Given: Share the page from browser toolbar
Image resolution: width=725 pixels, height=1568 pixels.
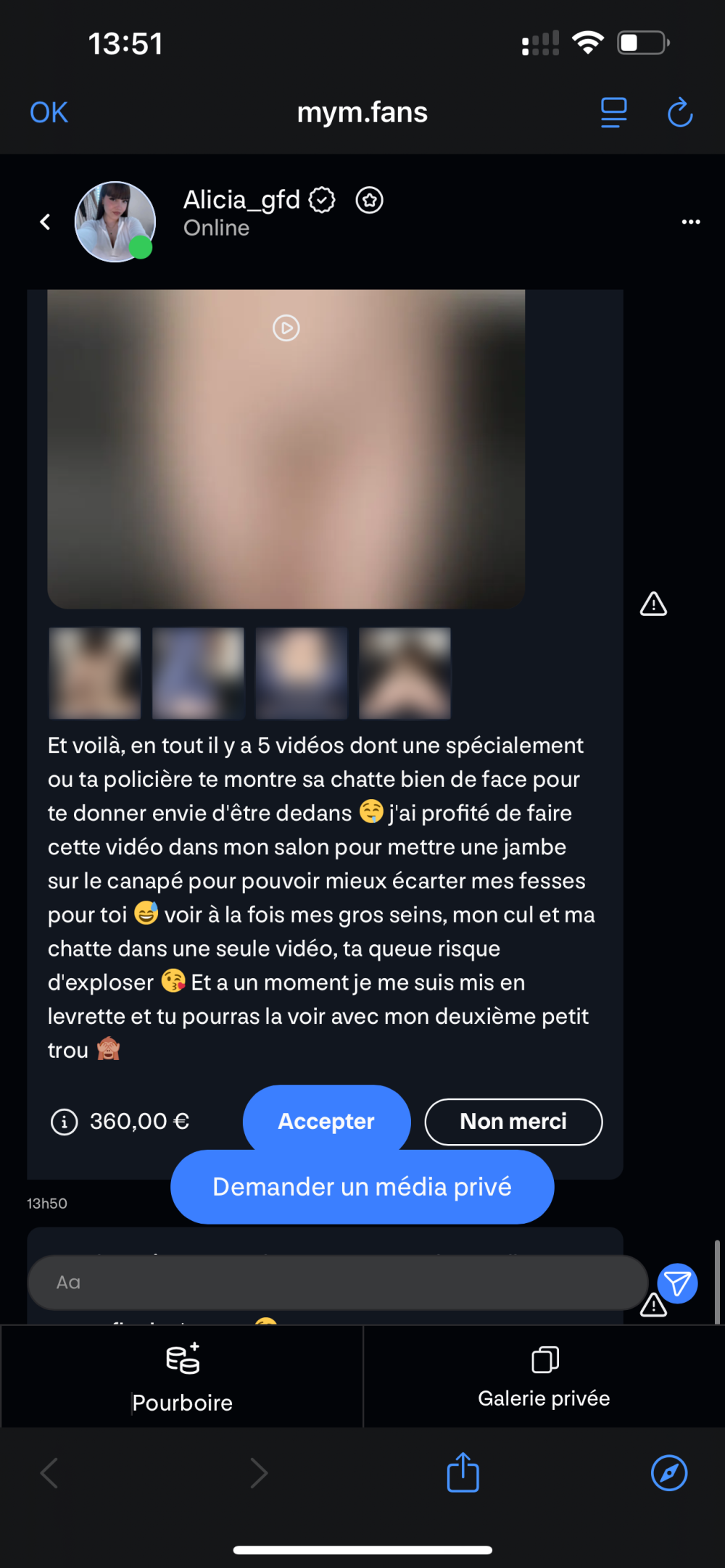Looking at the screenshot, I should click(x=463, y=1472).
